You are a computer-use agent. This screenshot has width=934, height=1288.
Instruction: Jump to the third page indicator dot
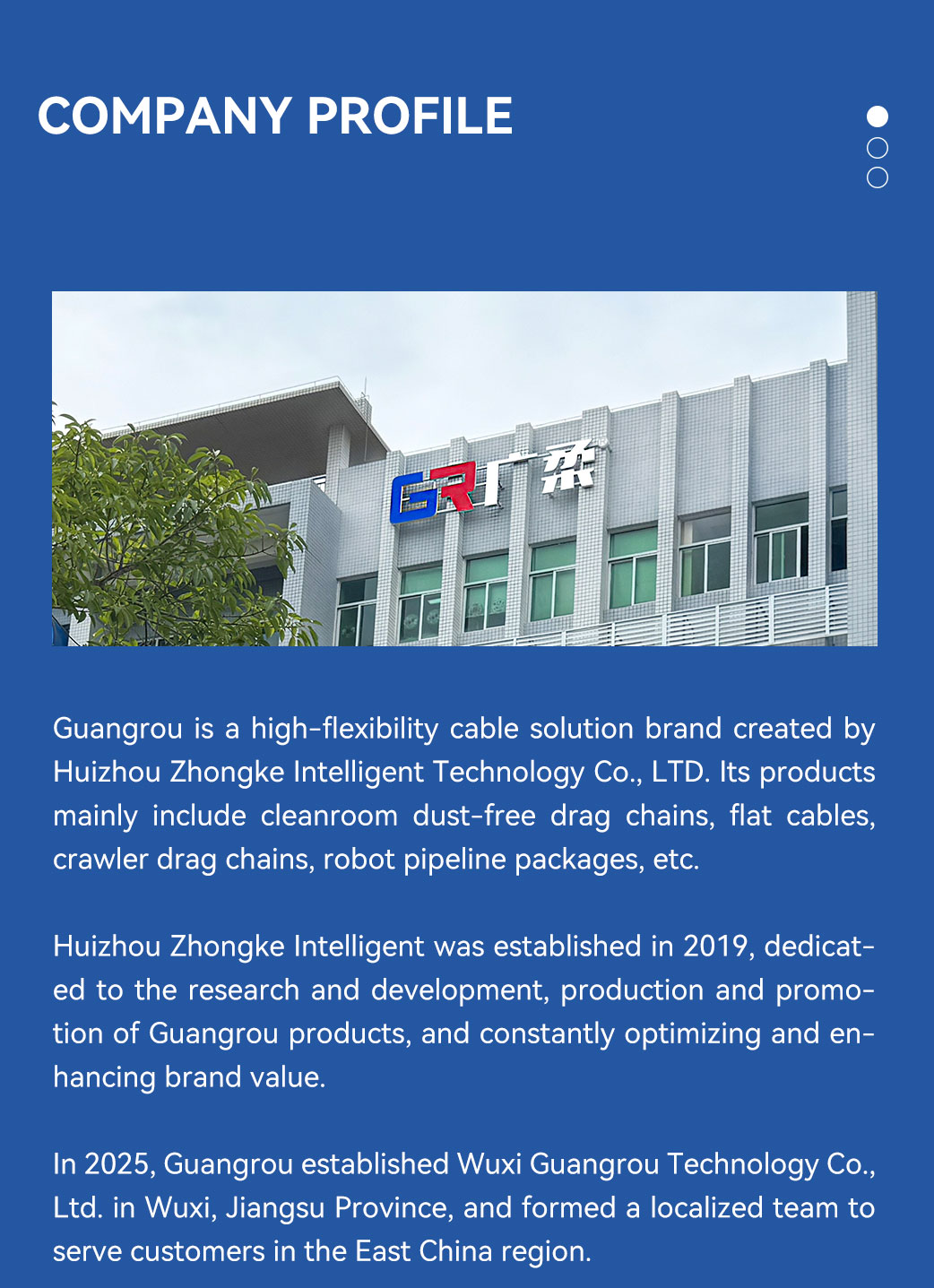point(878,177)
